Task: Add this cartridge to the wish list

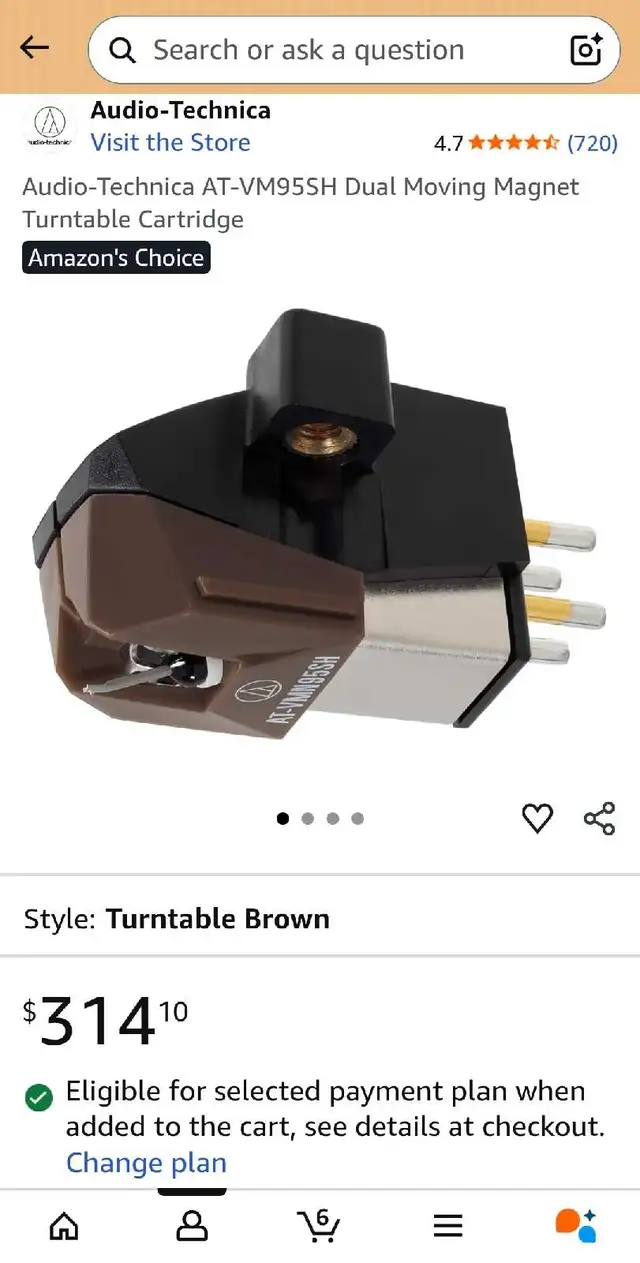Action: coord(538,818)
